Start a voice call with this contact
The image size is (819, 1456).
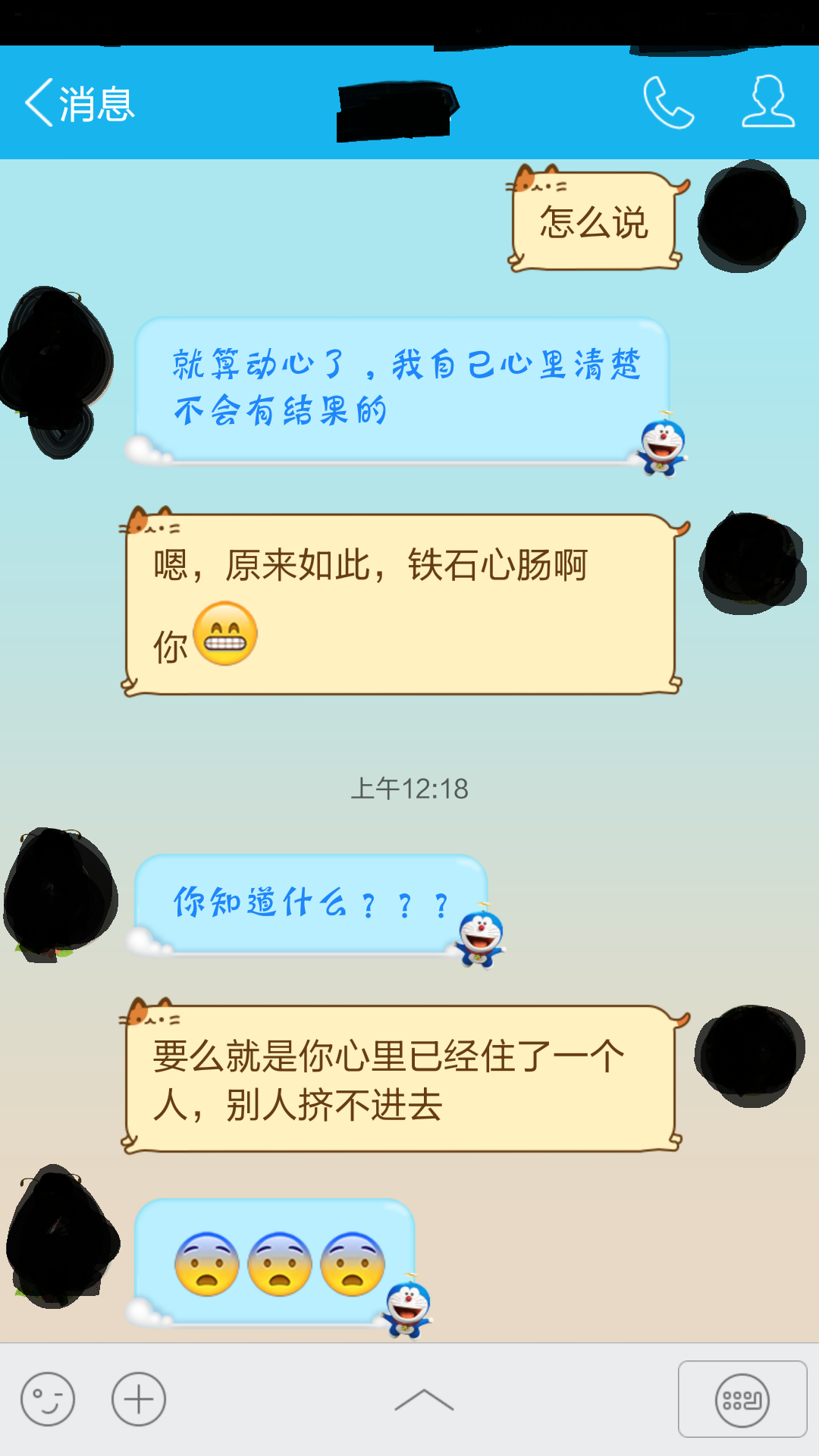pyautogui.click(x=668, y=103)
